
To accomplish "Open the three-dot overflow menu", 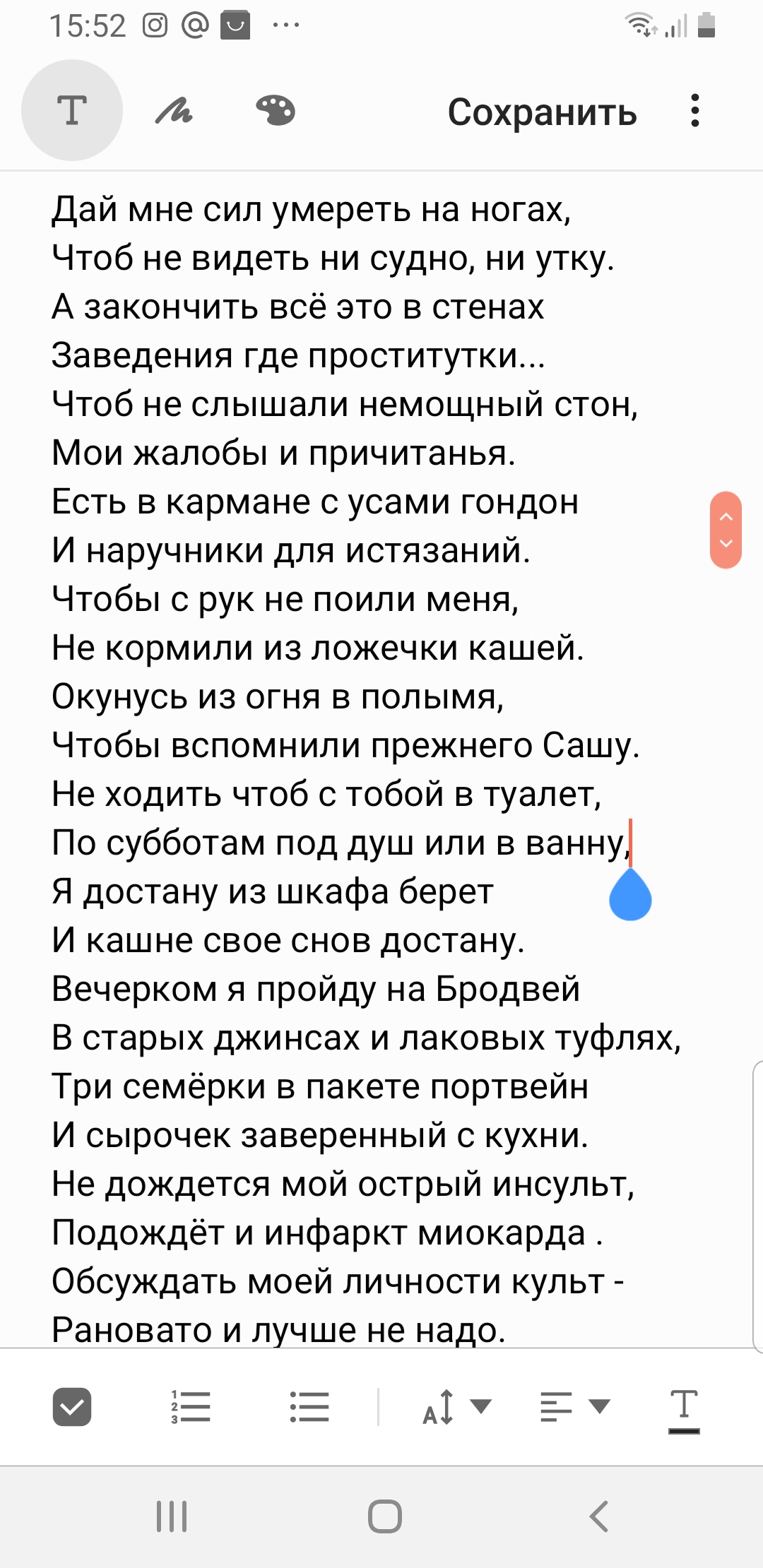I will click(695, 111).
